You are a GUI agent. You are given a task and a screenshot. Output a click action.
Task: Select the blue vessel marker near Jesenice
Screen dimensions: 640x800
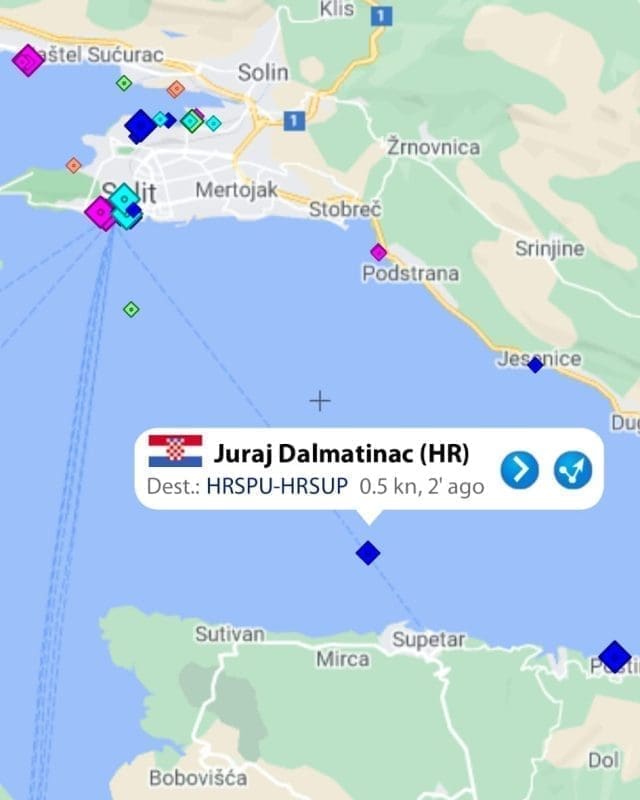tap(535, 365)
